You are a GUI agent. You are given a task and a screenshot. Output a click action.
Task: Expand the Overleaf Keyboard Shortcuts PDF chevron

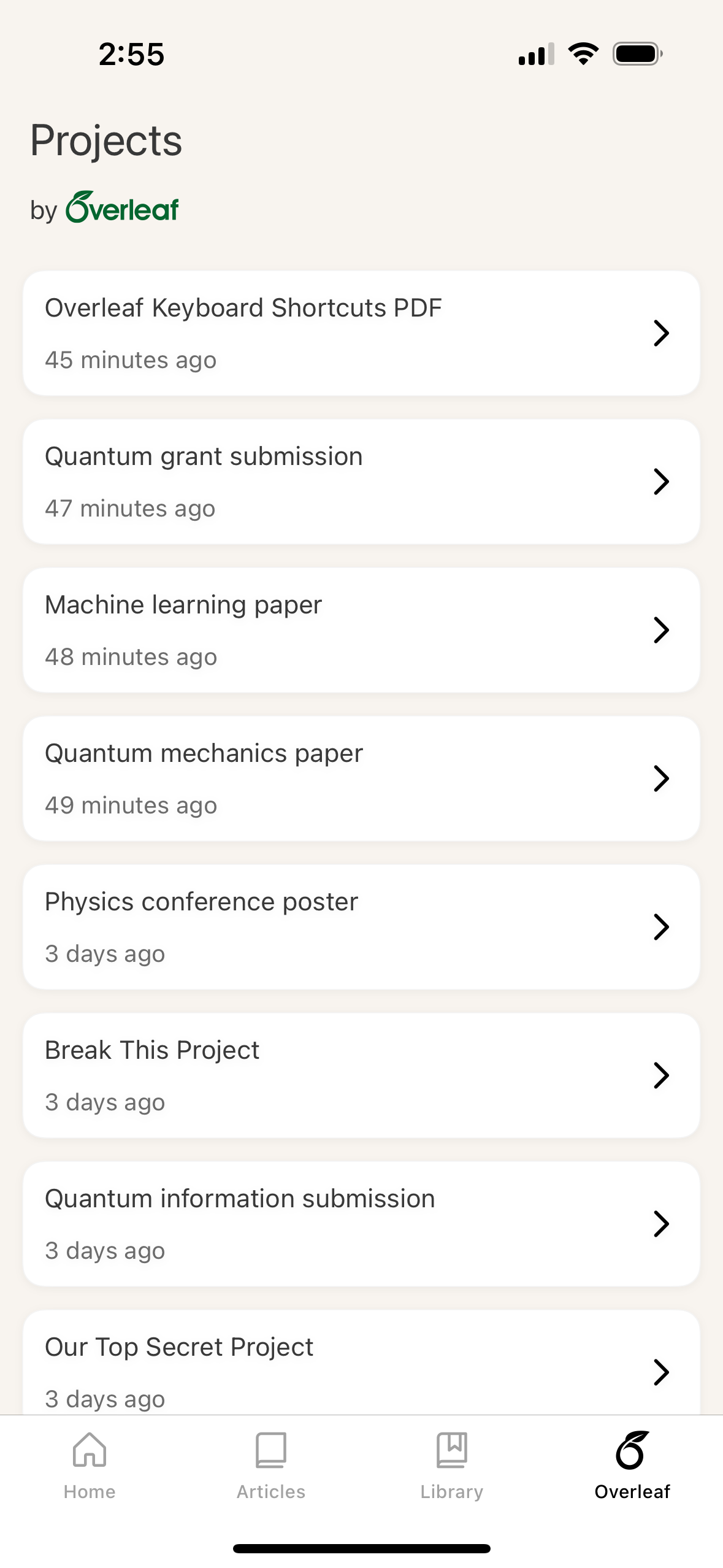tap(662, 333)
